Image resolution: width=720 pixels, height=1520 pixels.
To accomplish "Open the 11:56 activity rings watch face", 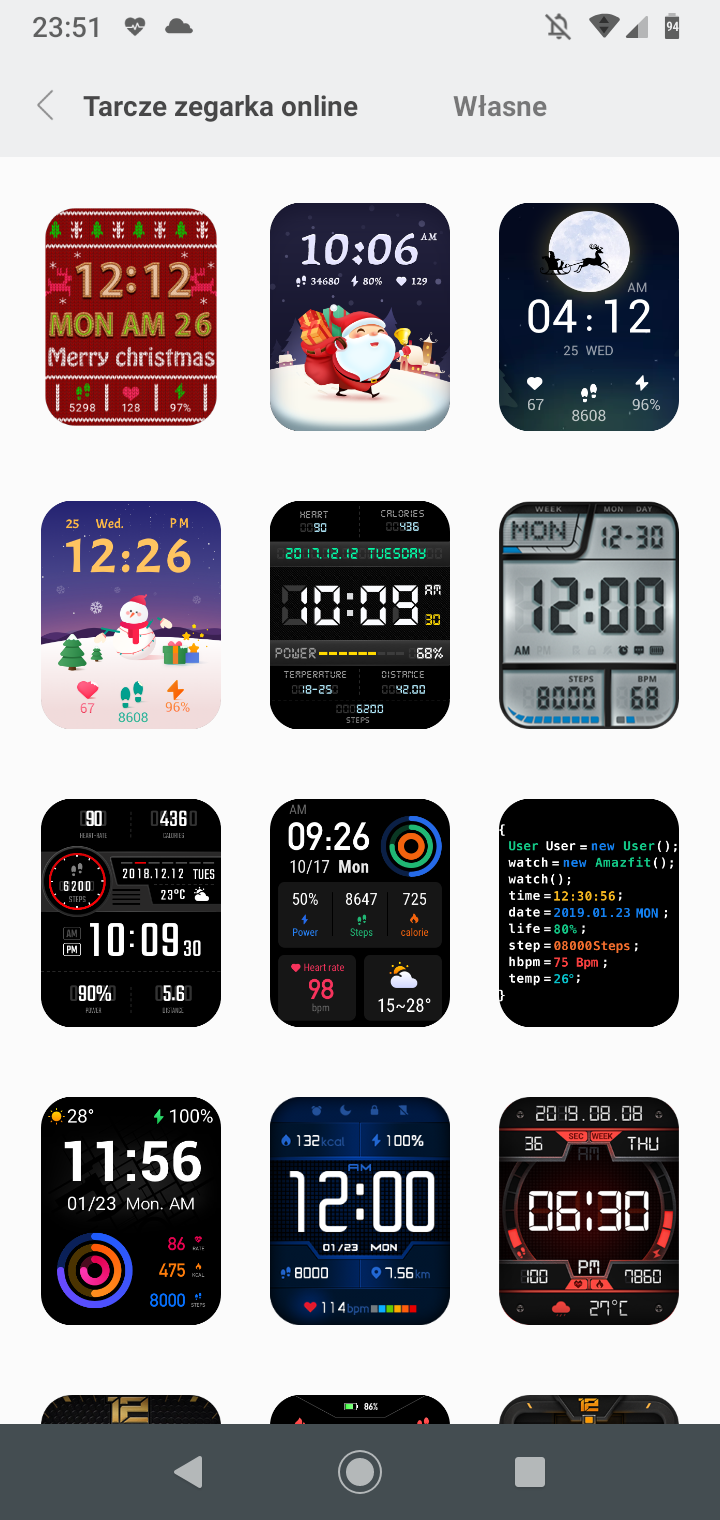I will 131,1210.
